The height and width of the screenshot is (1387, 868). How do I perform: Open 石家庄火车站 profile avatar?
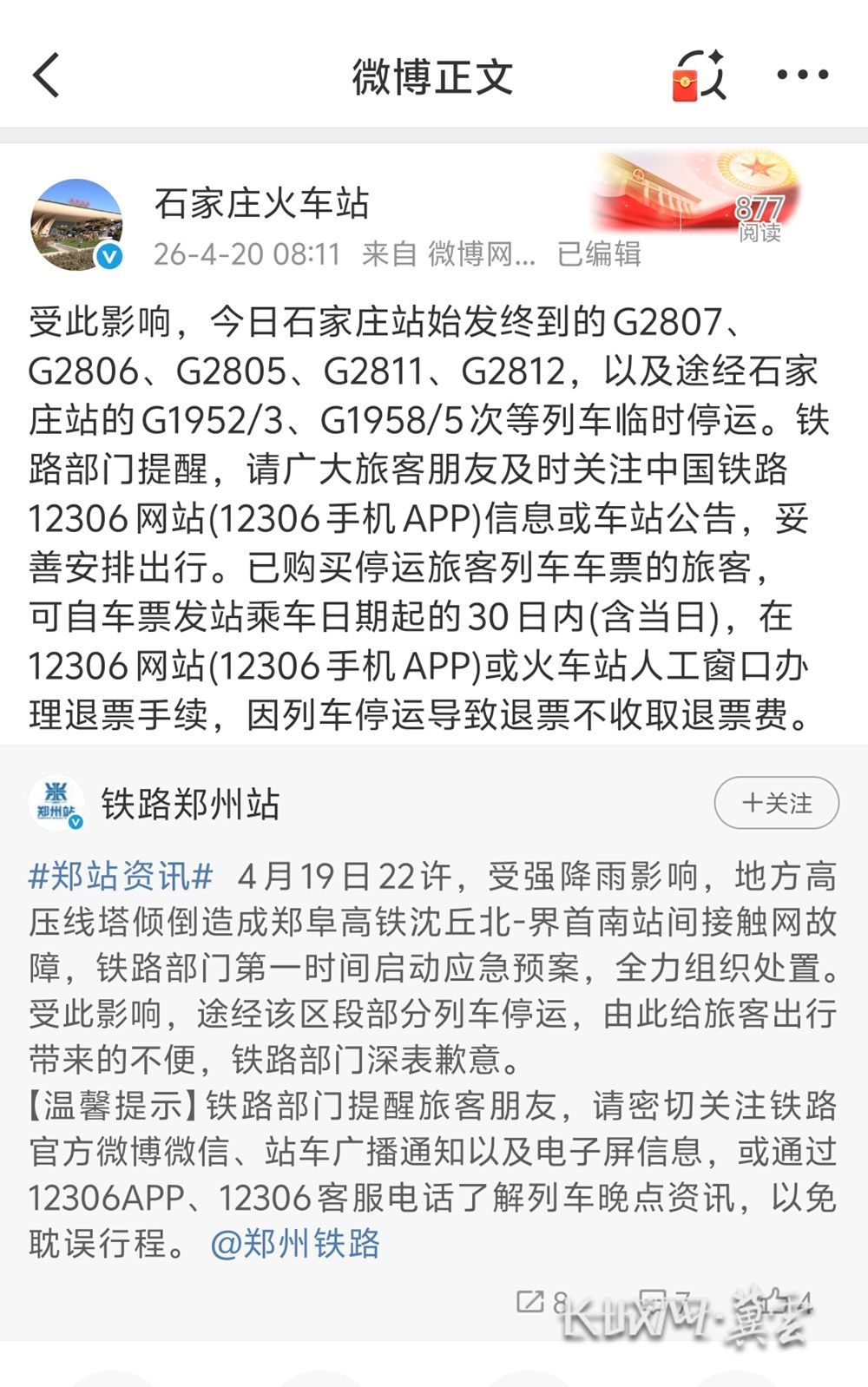coord(76,225)
